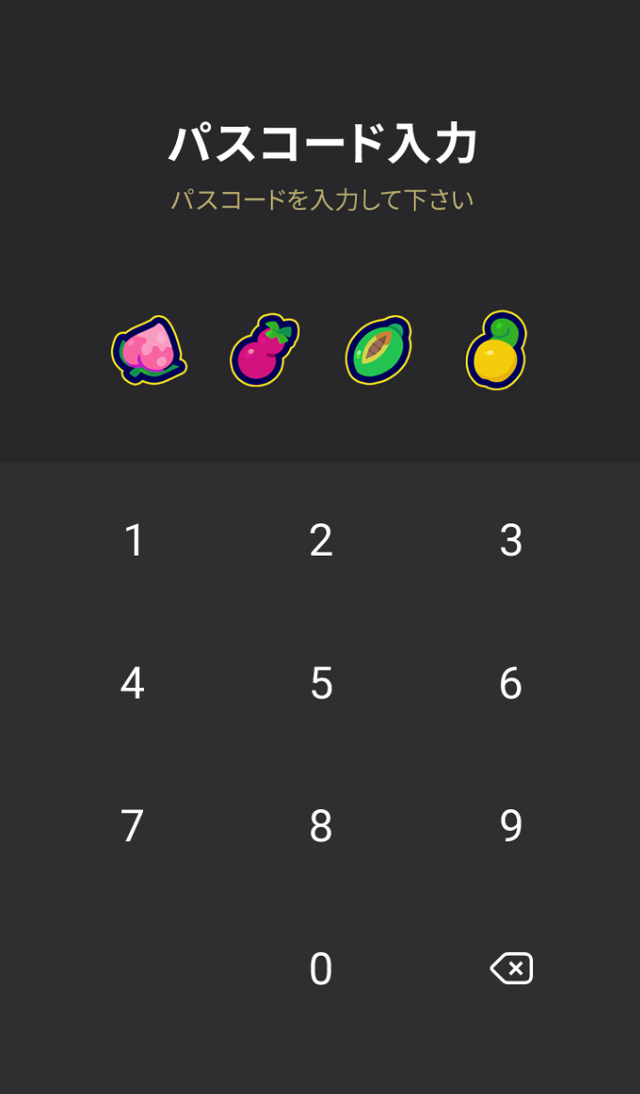The width and height of the screenshot is (640, 1094).
Task: Select digit 3 on the keypad
Action: (510, 541)
